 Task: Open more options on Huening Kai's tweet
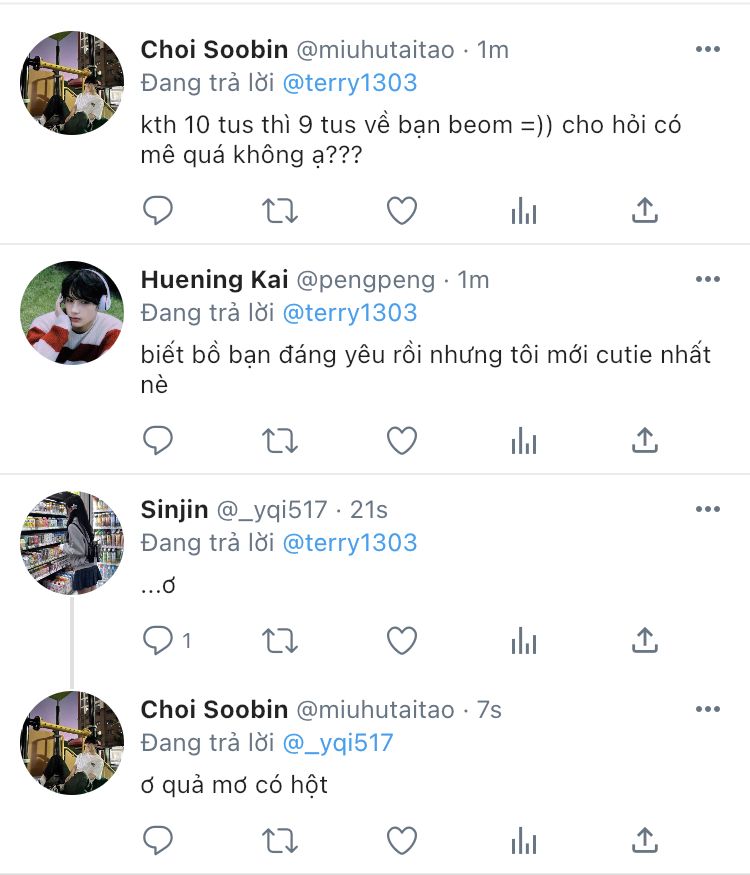(x=708, y=279)
